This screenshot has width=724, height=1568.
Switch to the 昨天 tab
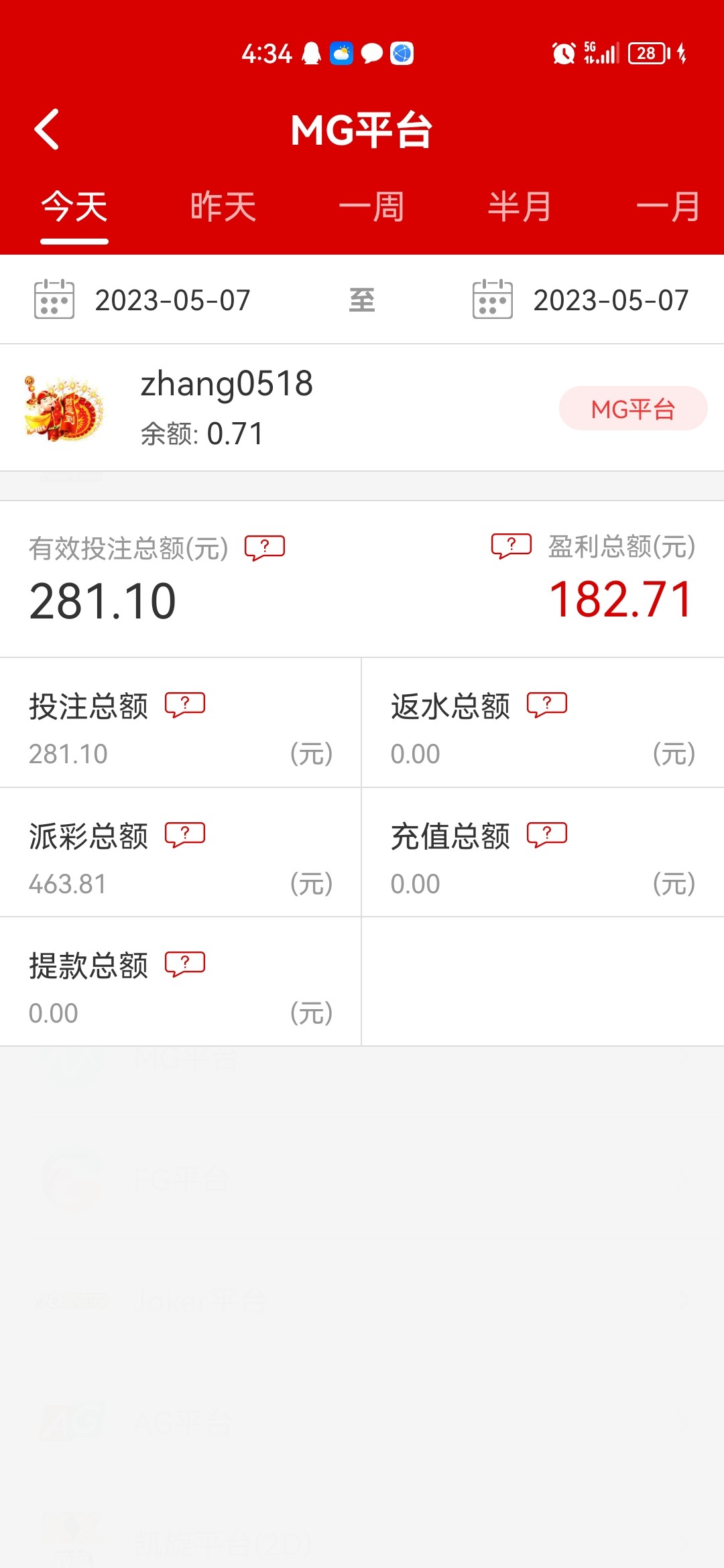[223, 206]
